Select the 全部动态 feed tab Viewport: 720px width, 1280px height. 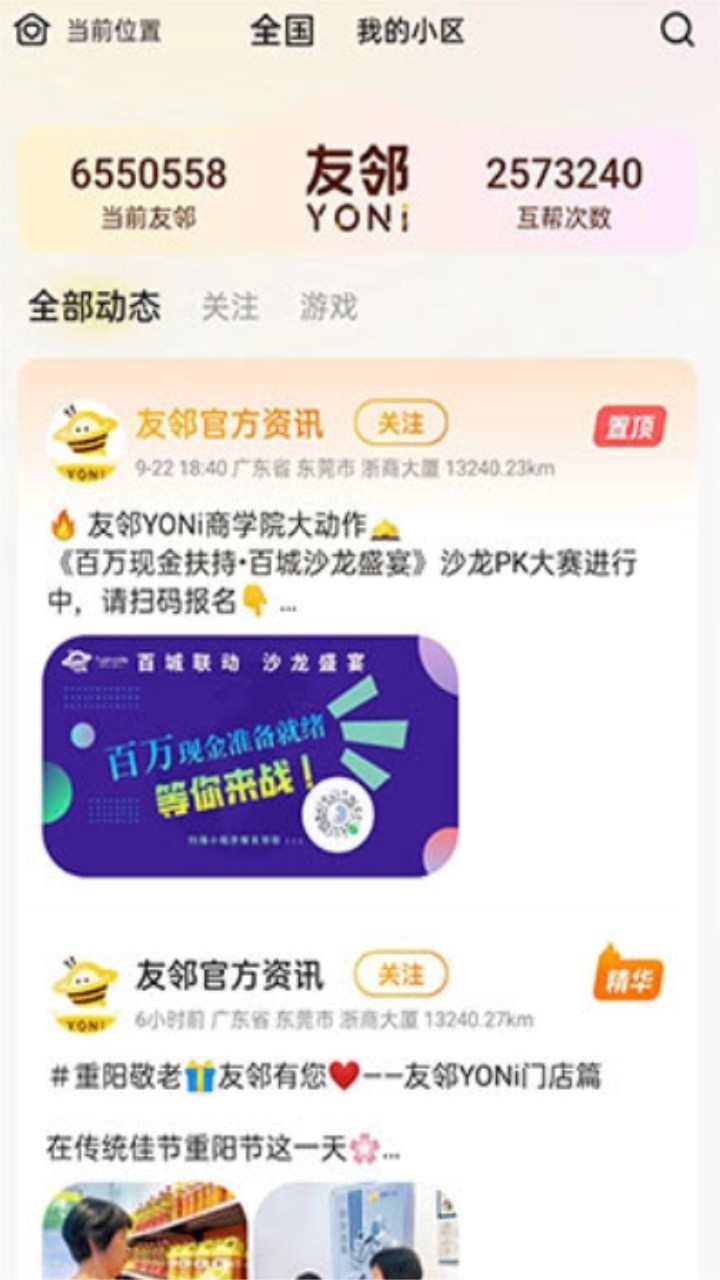tap(94, 307)
